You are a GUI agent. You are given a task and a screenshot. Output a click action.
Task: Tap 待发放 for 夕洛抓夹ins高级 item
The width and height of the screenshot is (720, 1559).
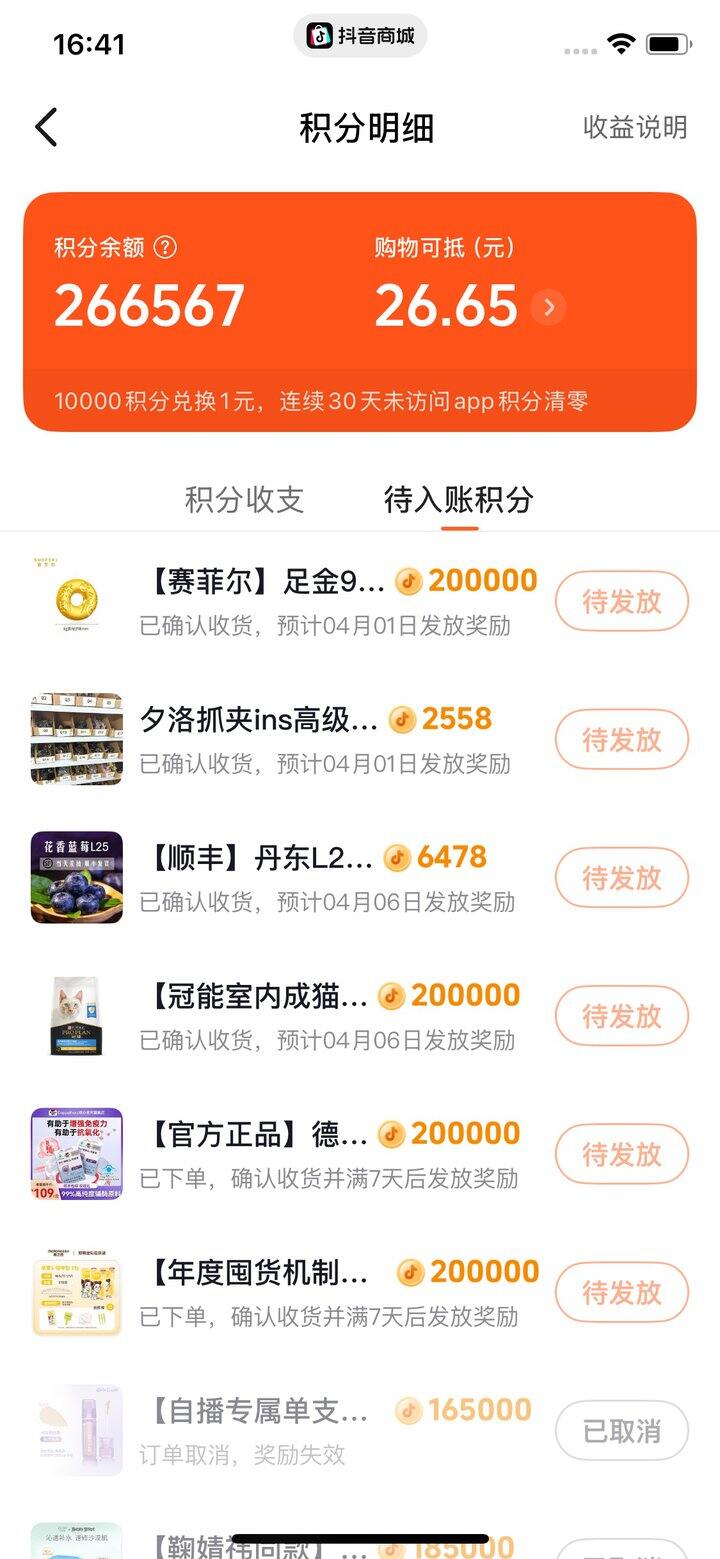point(622,740)
